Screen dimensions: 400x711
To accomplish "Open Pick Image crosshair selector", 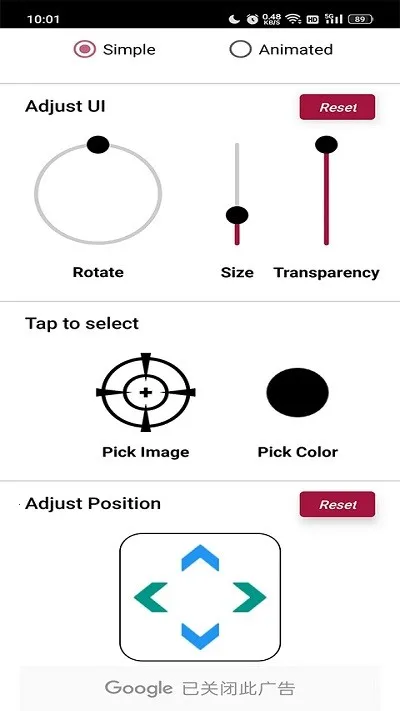I will coord(146,392).
